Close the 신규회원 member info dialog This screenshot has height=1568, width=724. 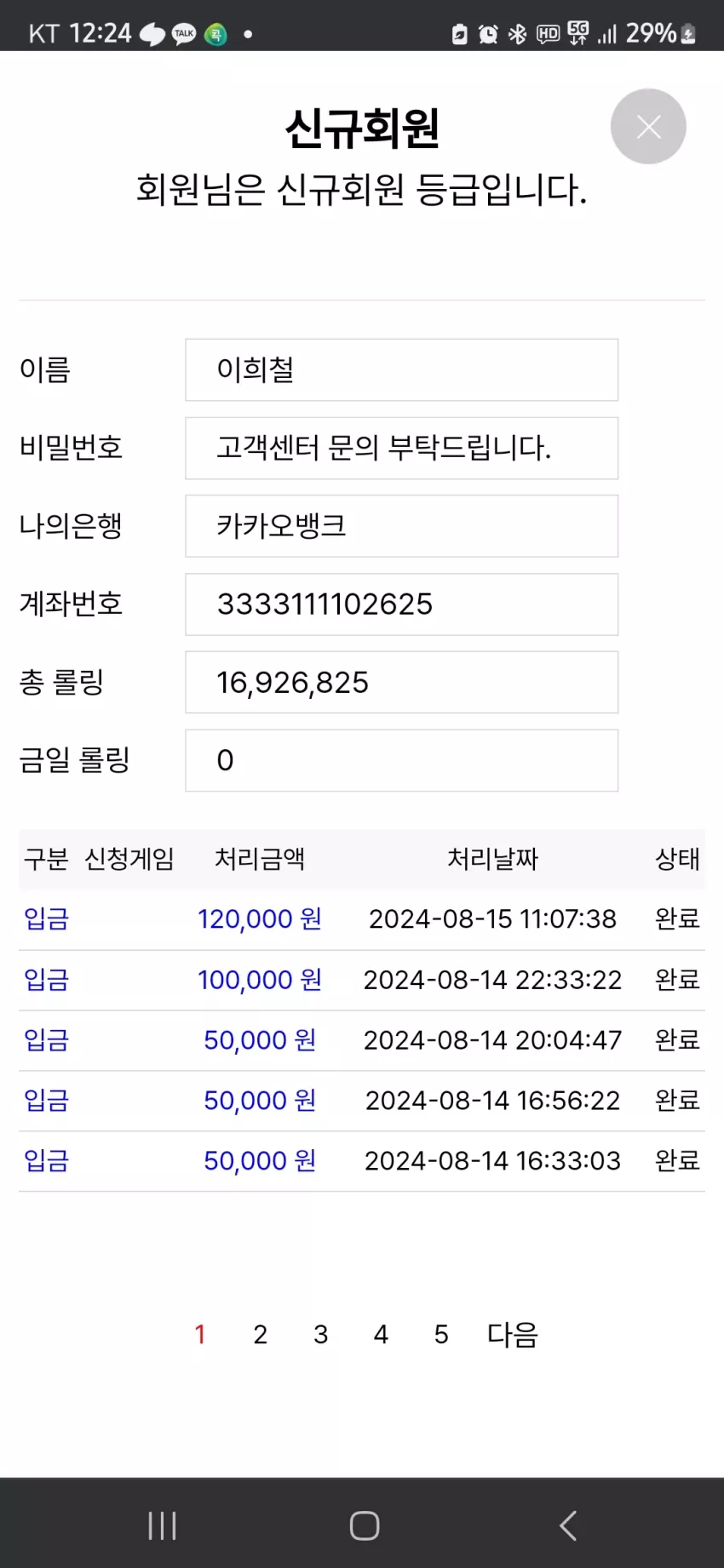point(648,127)
